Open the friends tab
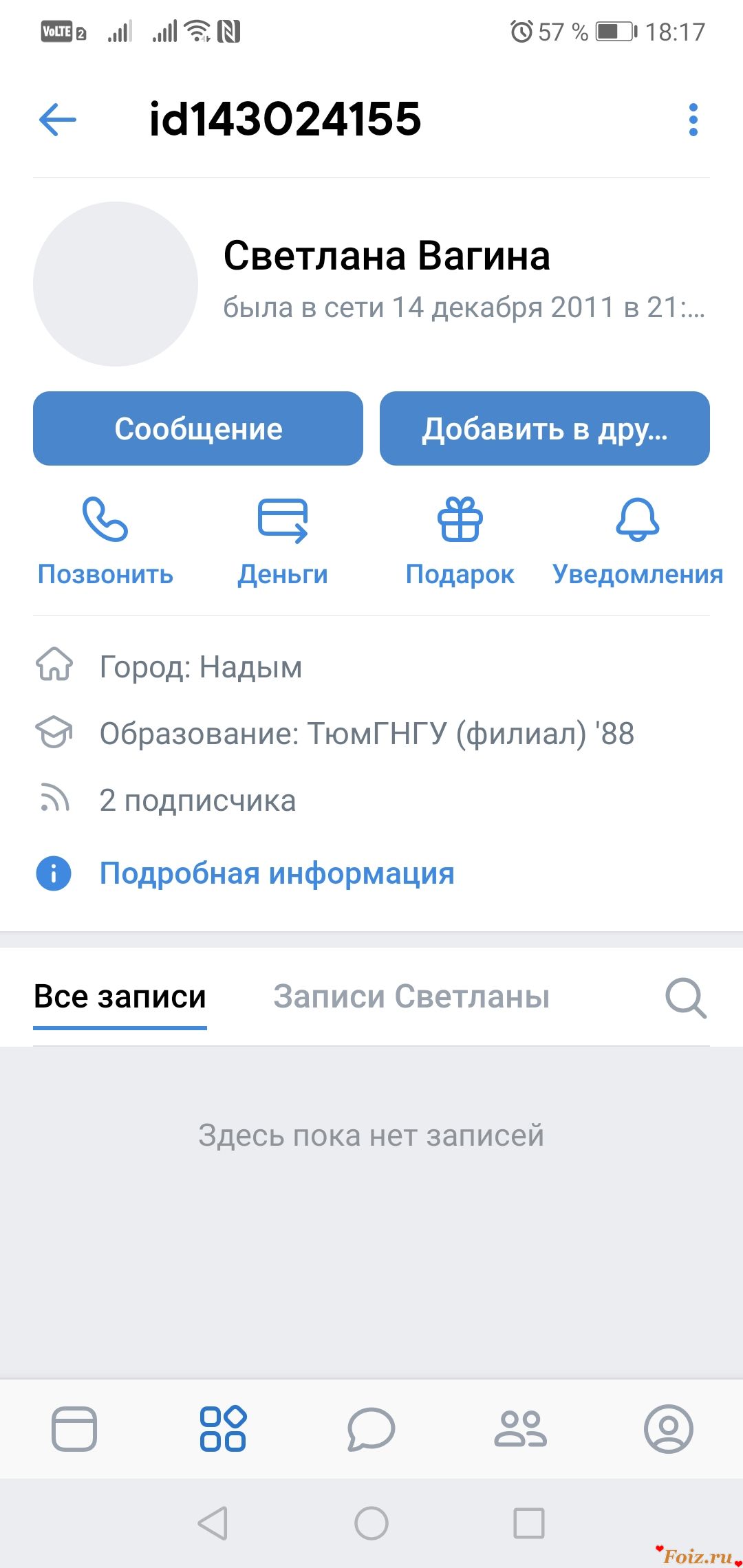 [x=520, y=1429]
